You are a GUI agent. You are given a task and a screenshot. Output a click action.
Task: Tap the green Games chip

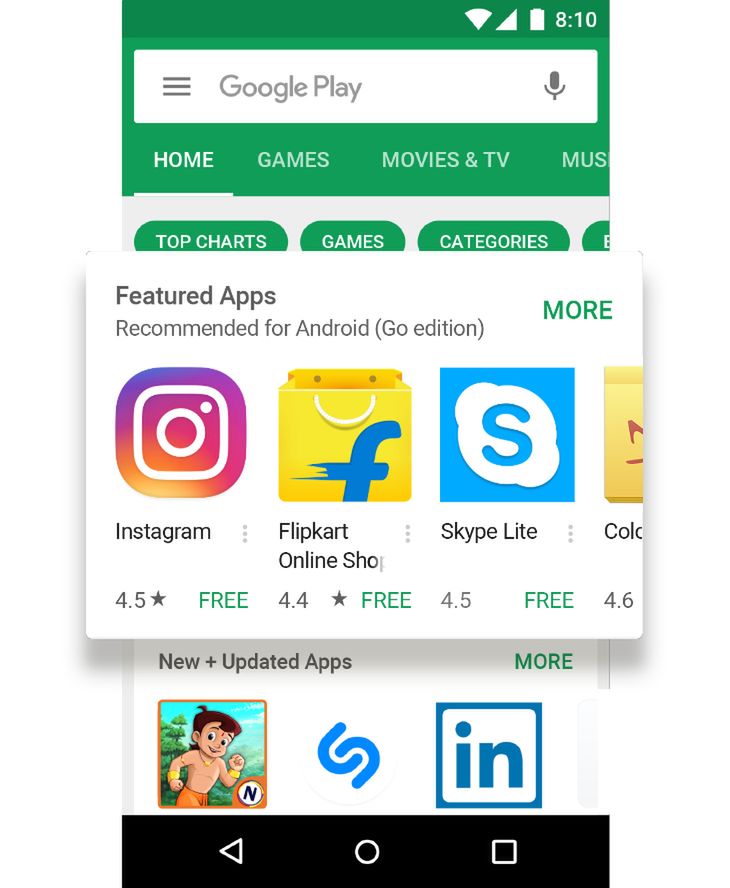tap(352, 240)
